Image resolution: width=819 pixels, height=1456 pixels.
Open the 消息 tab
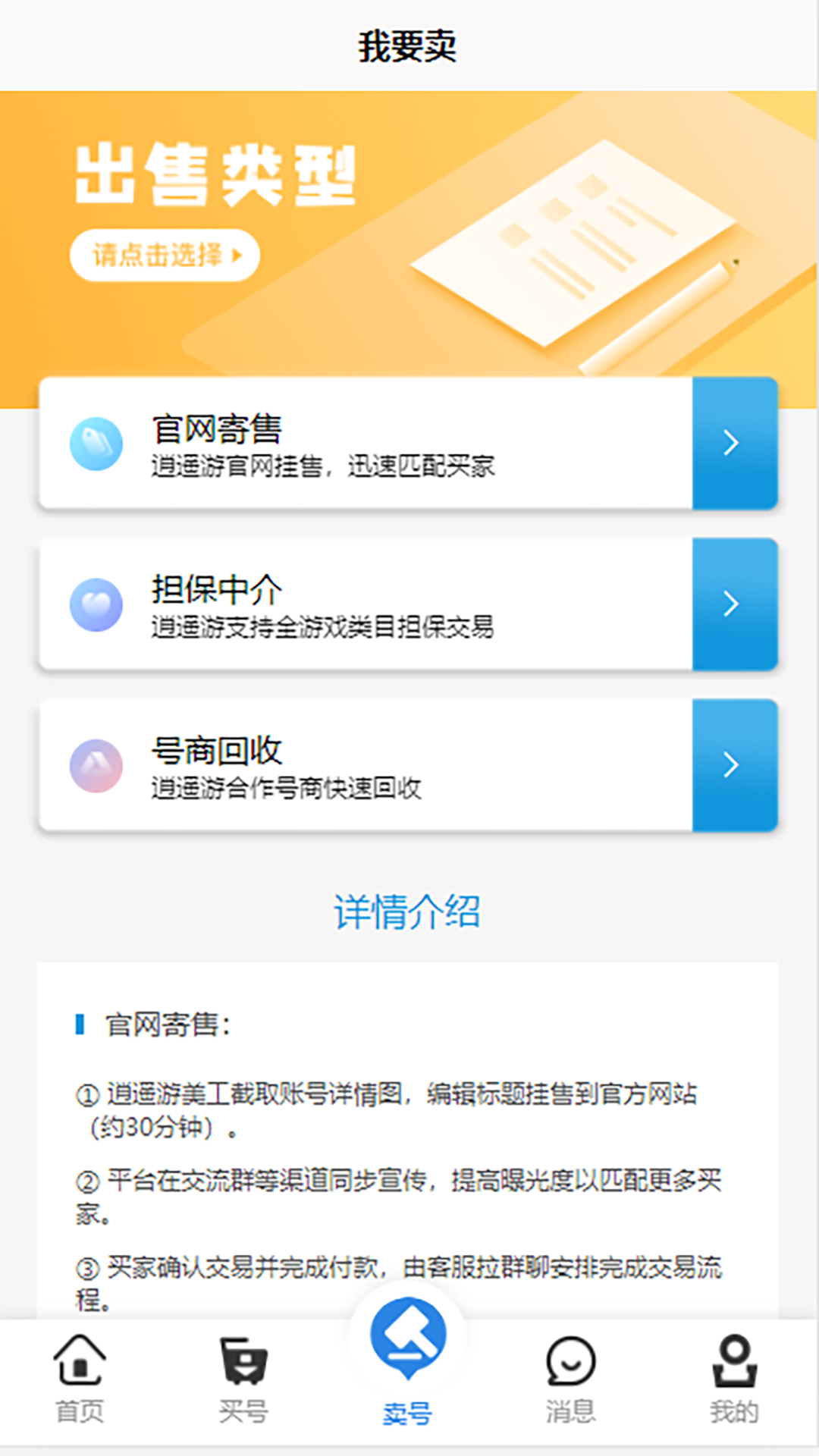point(571,1380)
